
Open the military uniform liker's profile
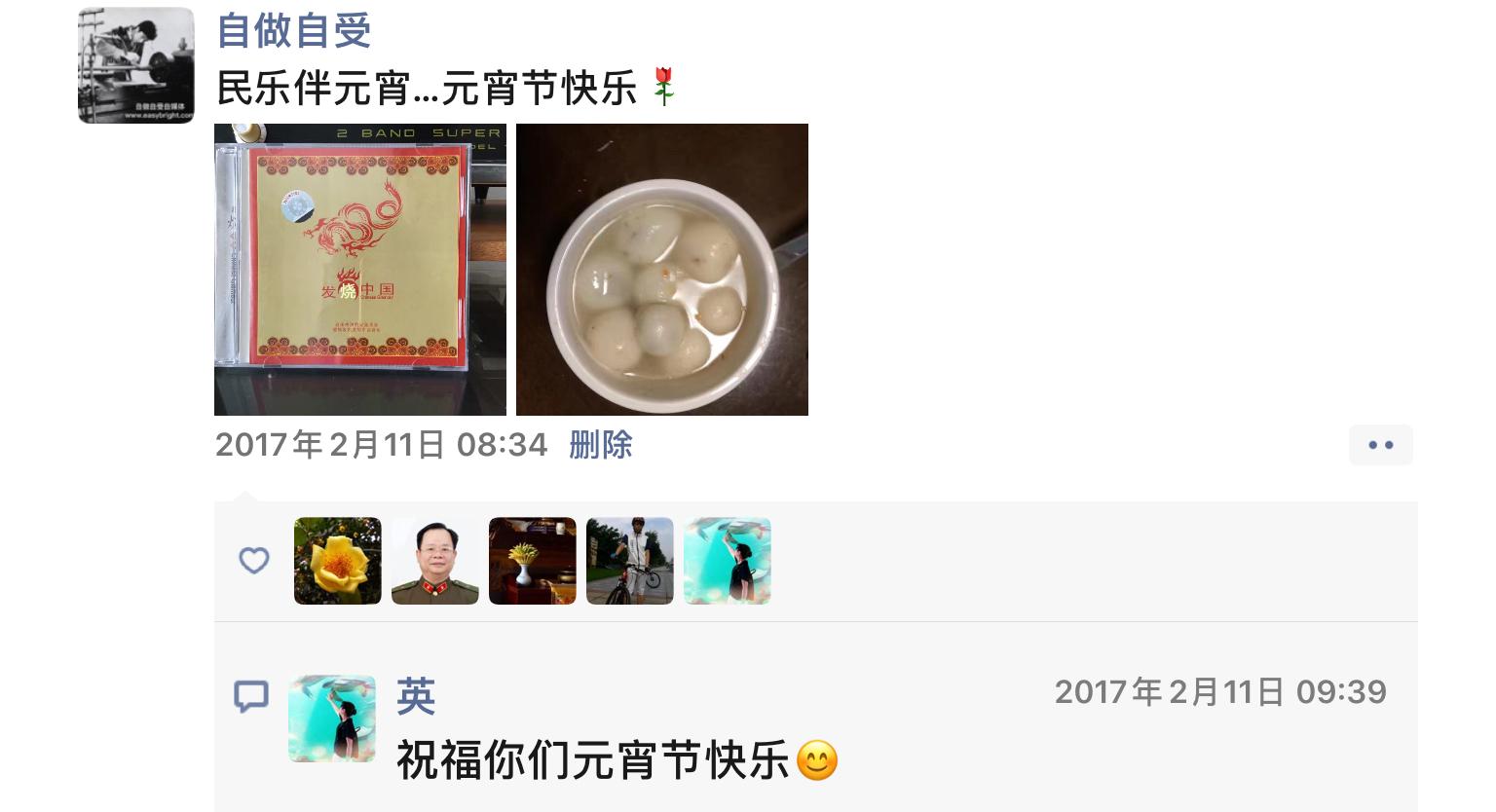point(435,561)
